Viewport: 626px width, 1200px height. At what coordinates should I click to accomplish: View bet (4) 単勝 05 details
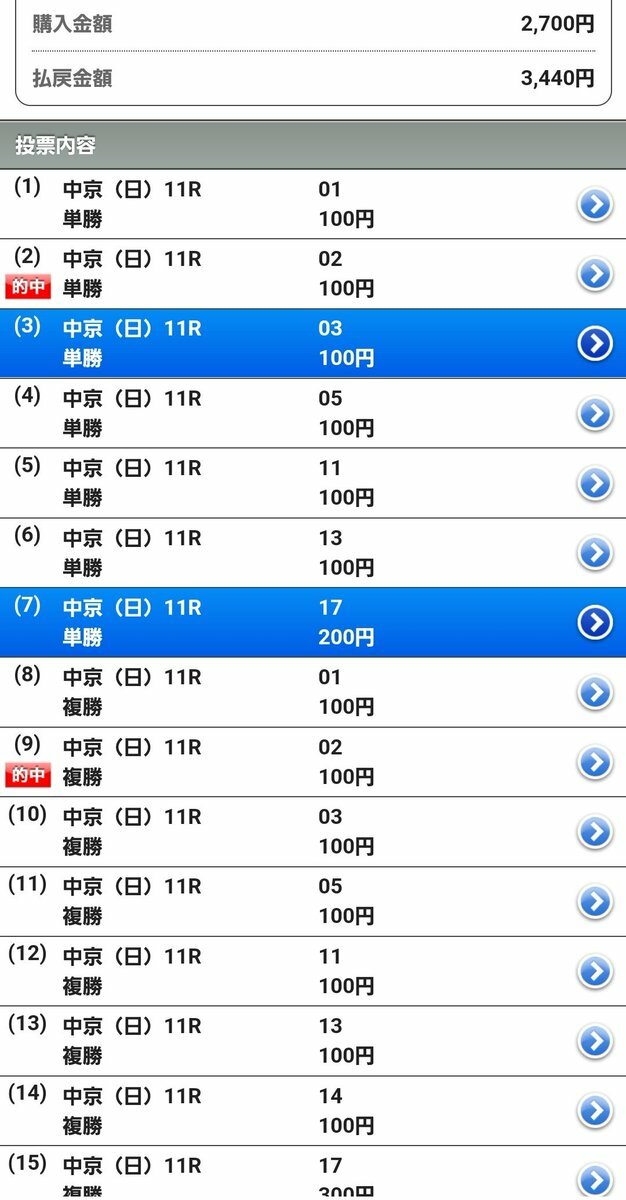tap(313, 413)
